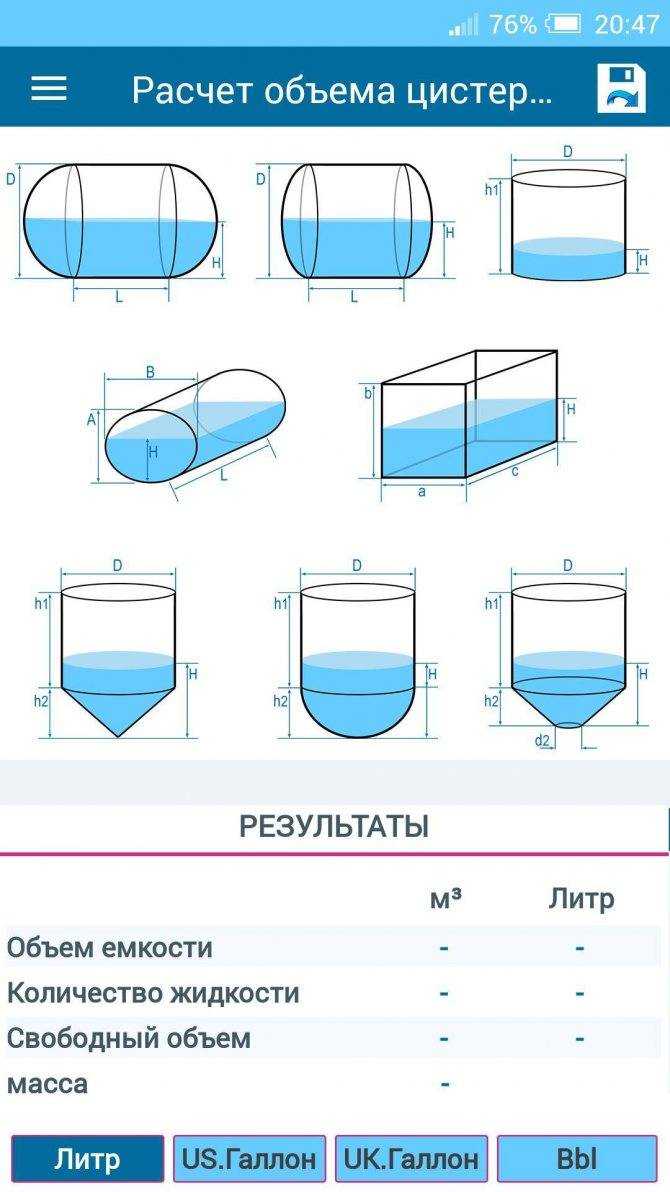Save calculation with the floppy disk icon

(x=621, y=89)
